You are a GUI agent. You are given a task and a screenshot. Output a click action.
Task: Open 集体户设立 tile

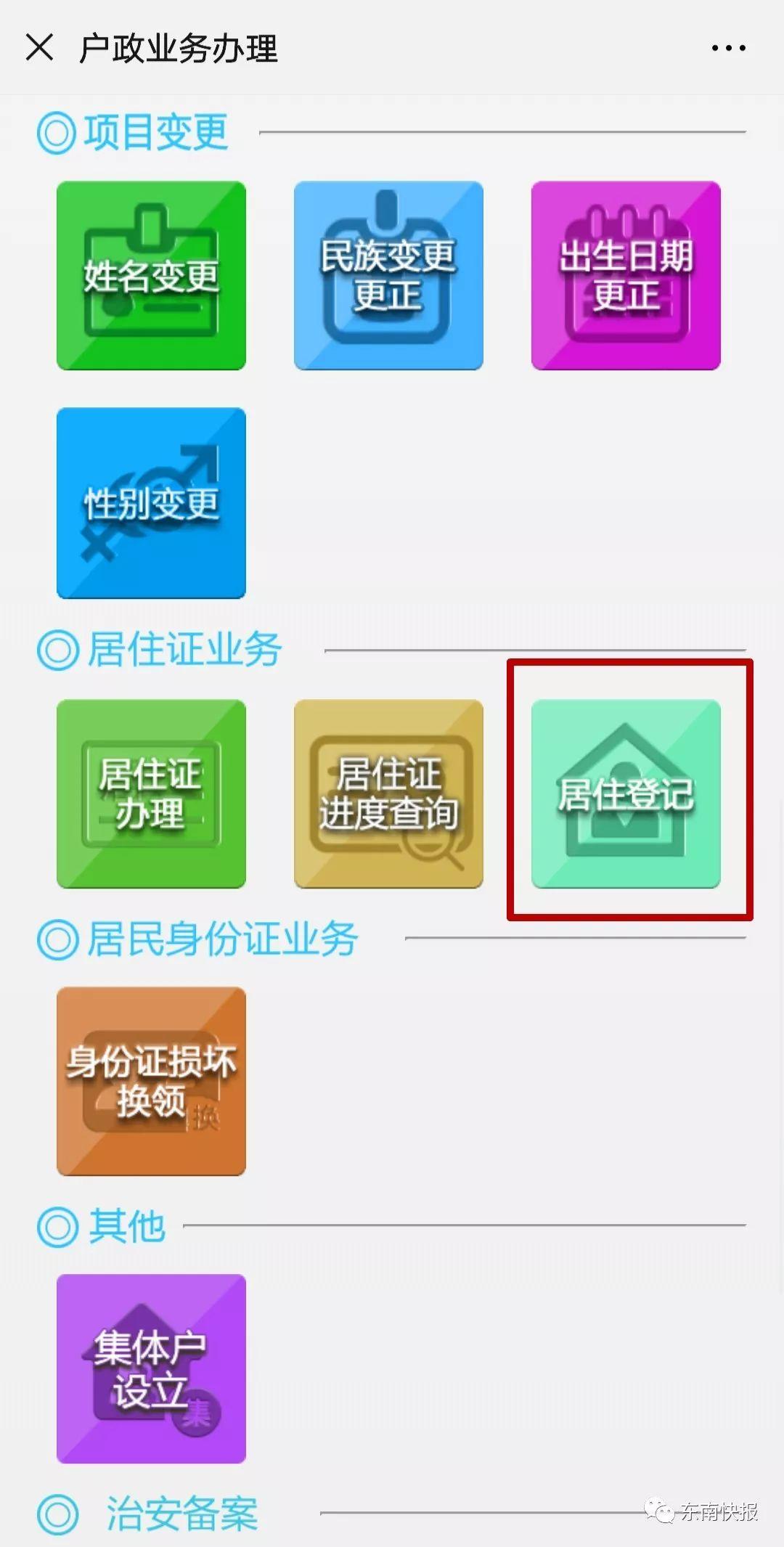click(x=151, y=1368)
